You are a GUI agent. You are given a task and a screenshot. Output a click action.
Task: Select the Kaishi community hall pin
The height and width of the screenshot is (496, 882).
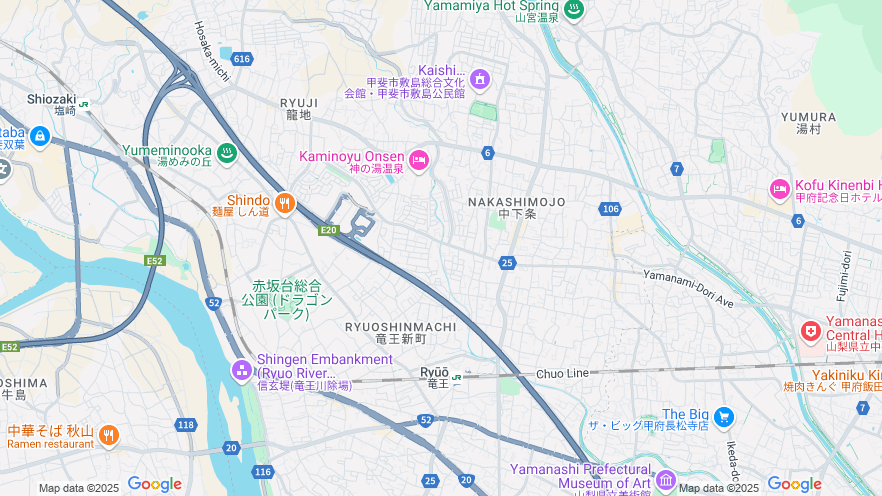coord(480,77)
